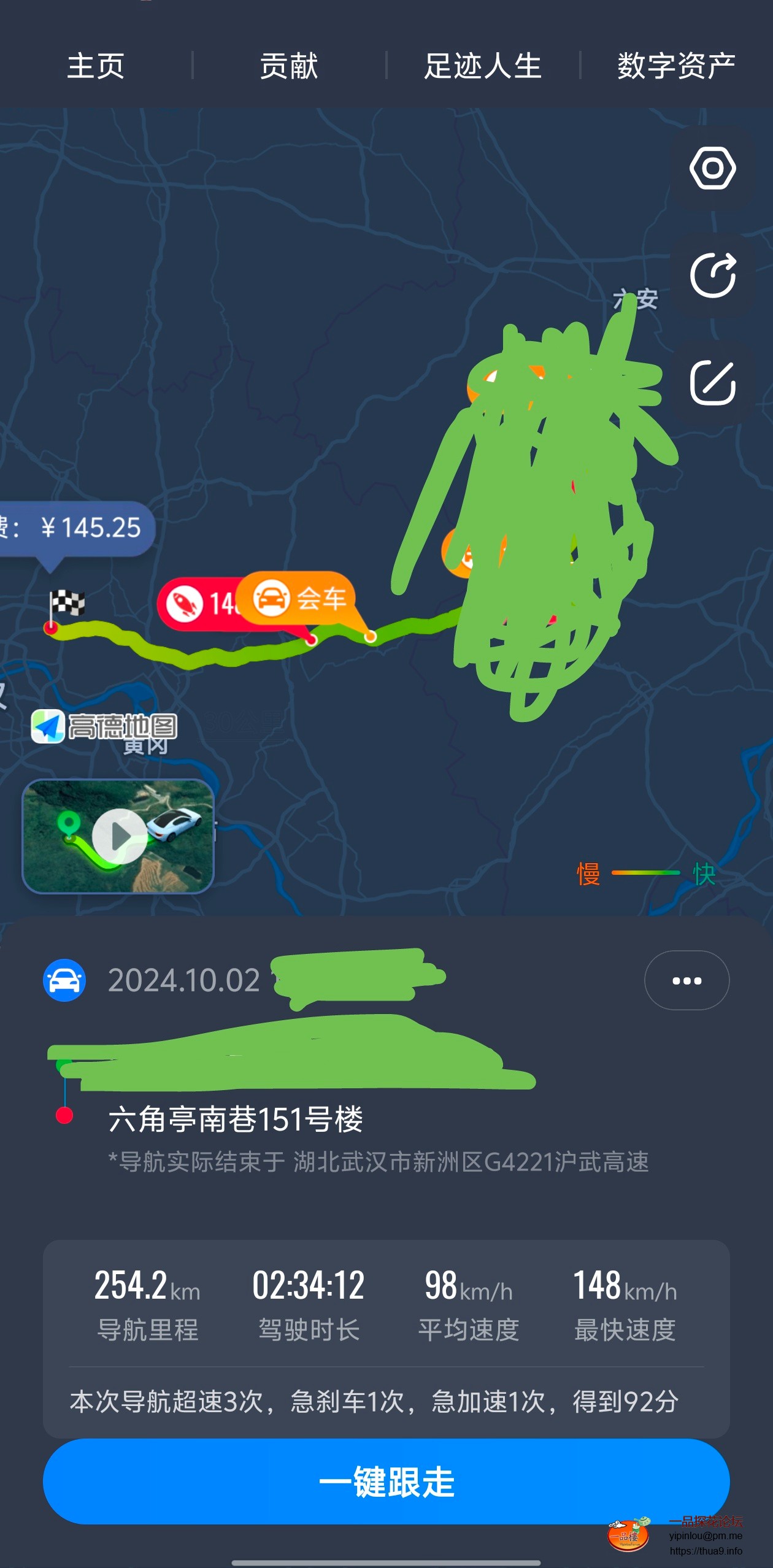Open the 贡献 tab
Image resolution: width=773 pixels, height=1568 pixels.
point(288,67)
